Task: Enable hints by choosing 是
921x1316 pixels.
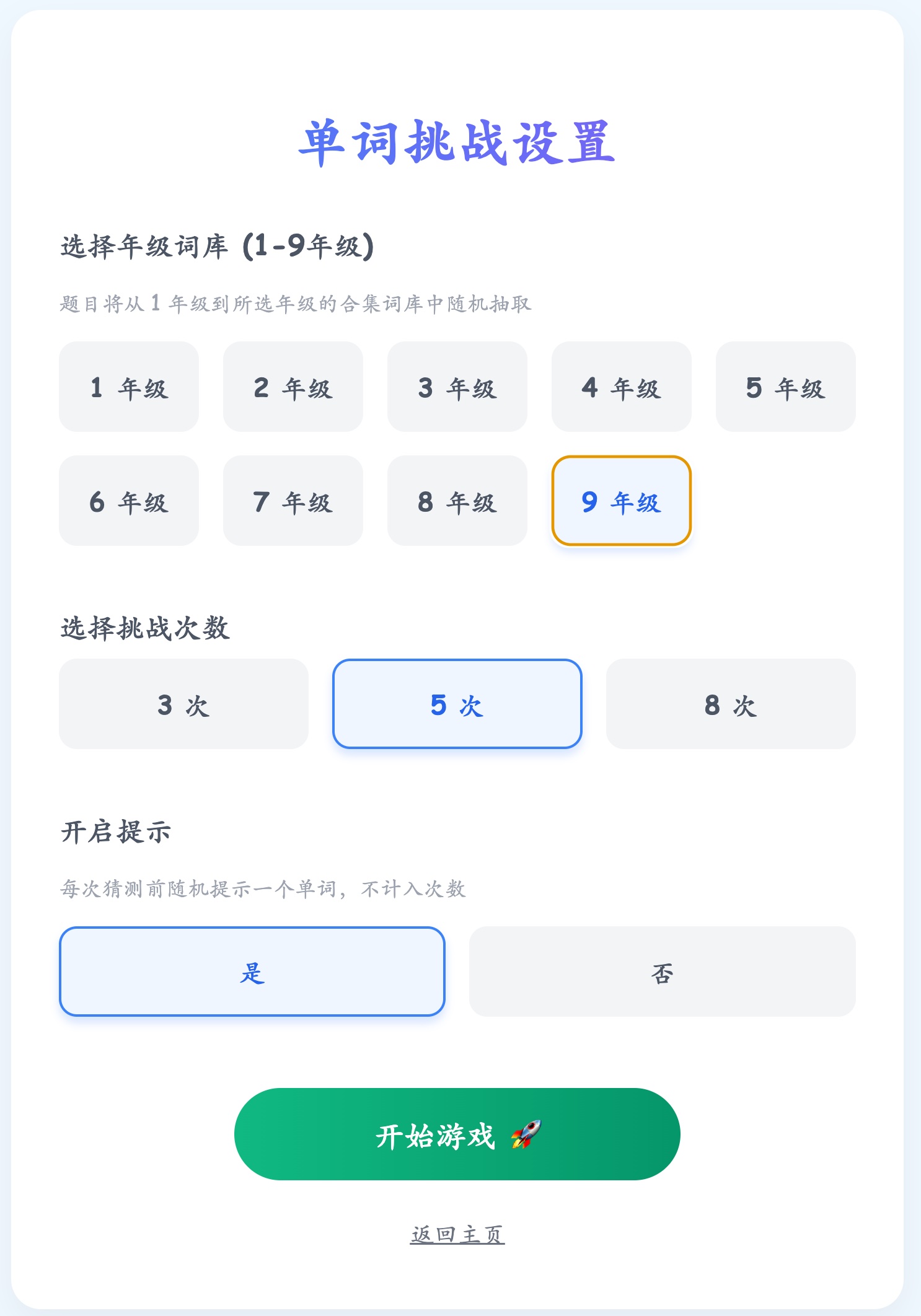Action: [x=252, y=972]
